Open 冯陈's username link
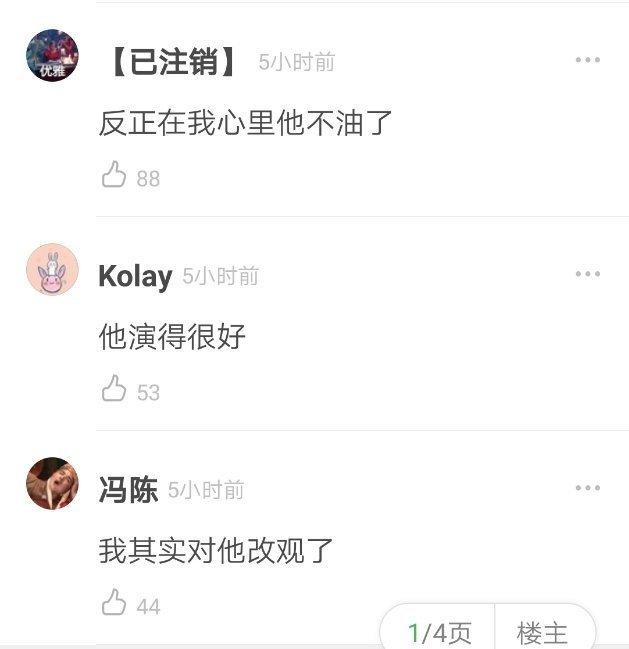The image size is (629, 649). (128, 490)
